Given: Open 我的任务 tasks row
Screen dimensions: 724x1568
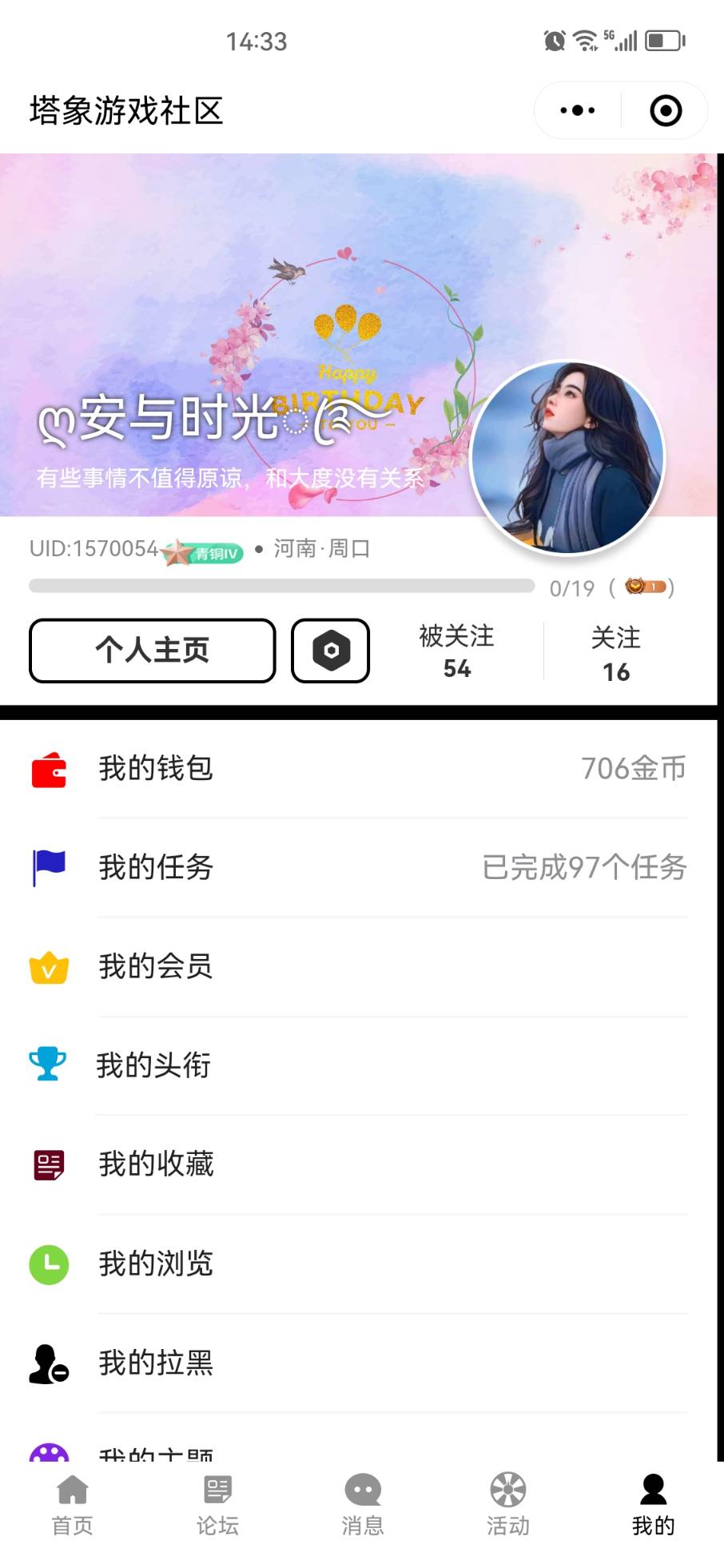Looking at the screenshot, I should pyautogui.click(x=360, y=868).
